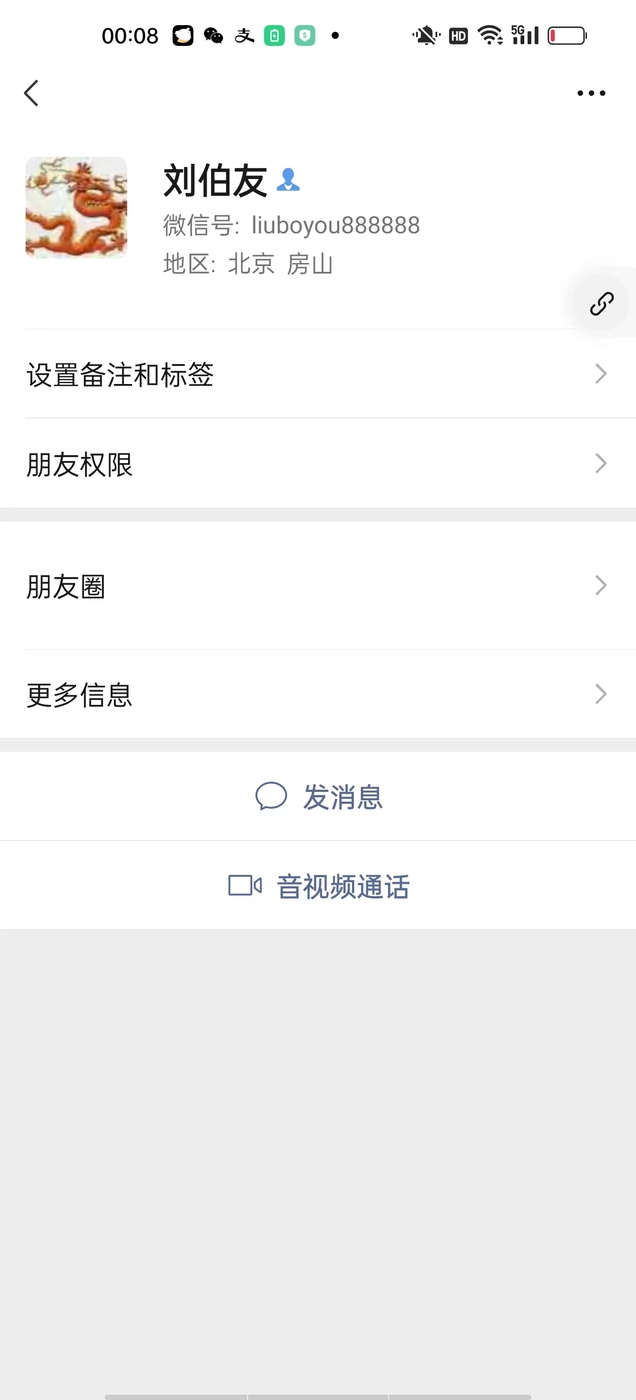Image resolution: width=636 pixels, height=1400 pixels.
Task: Open 更多信息 row
Action: 318,694
